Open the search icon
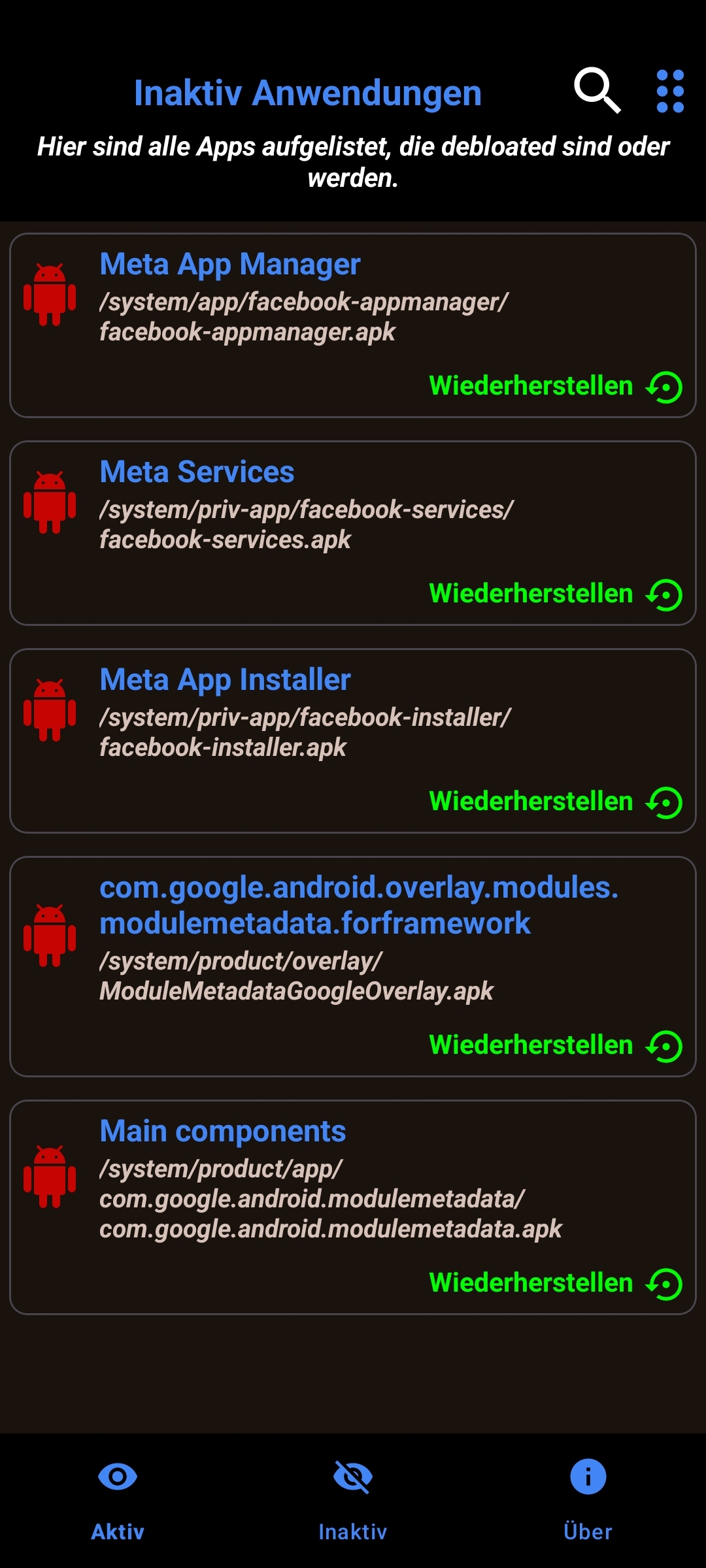Viewport: 706px width, 1568px height. (x=597, y=91)
